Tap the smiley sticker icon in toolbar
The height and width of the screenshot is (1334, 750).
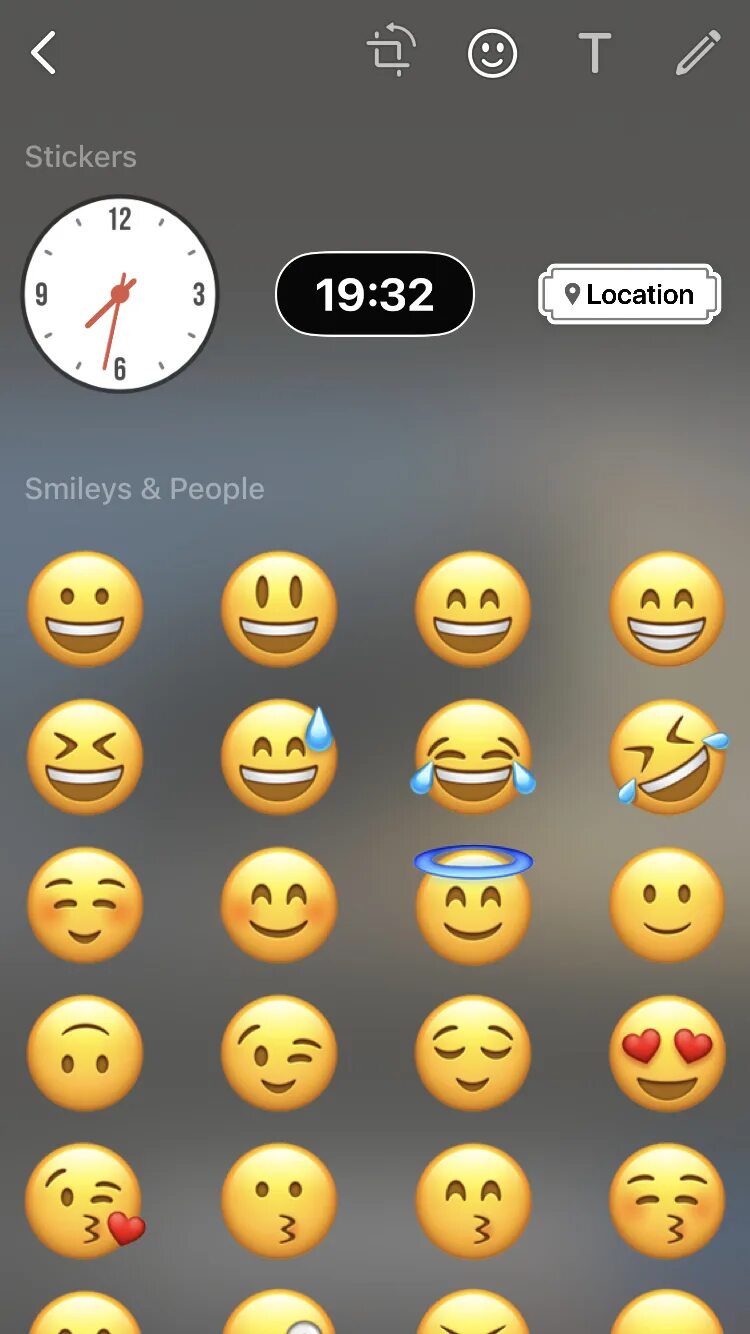(493, 53)
